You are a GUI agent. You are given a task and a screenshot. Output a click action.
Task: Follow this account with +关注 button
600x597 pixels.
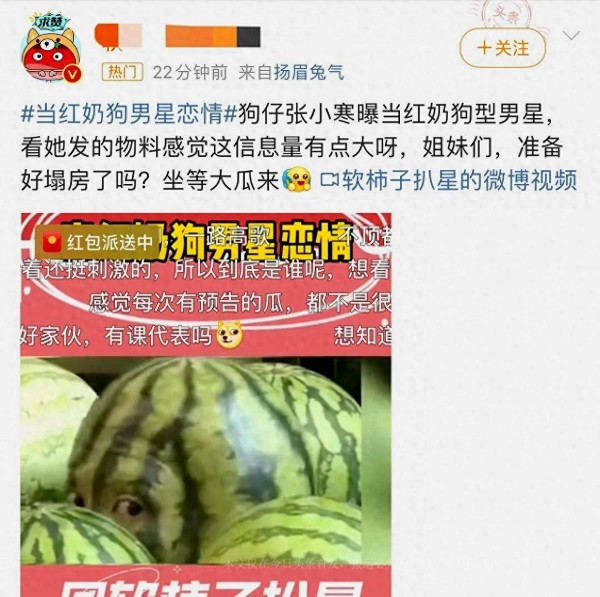click(x=502, y=48)
